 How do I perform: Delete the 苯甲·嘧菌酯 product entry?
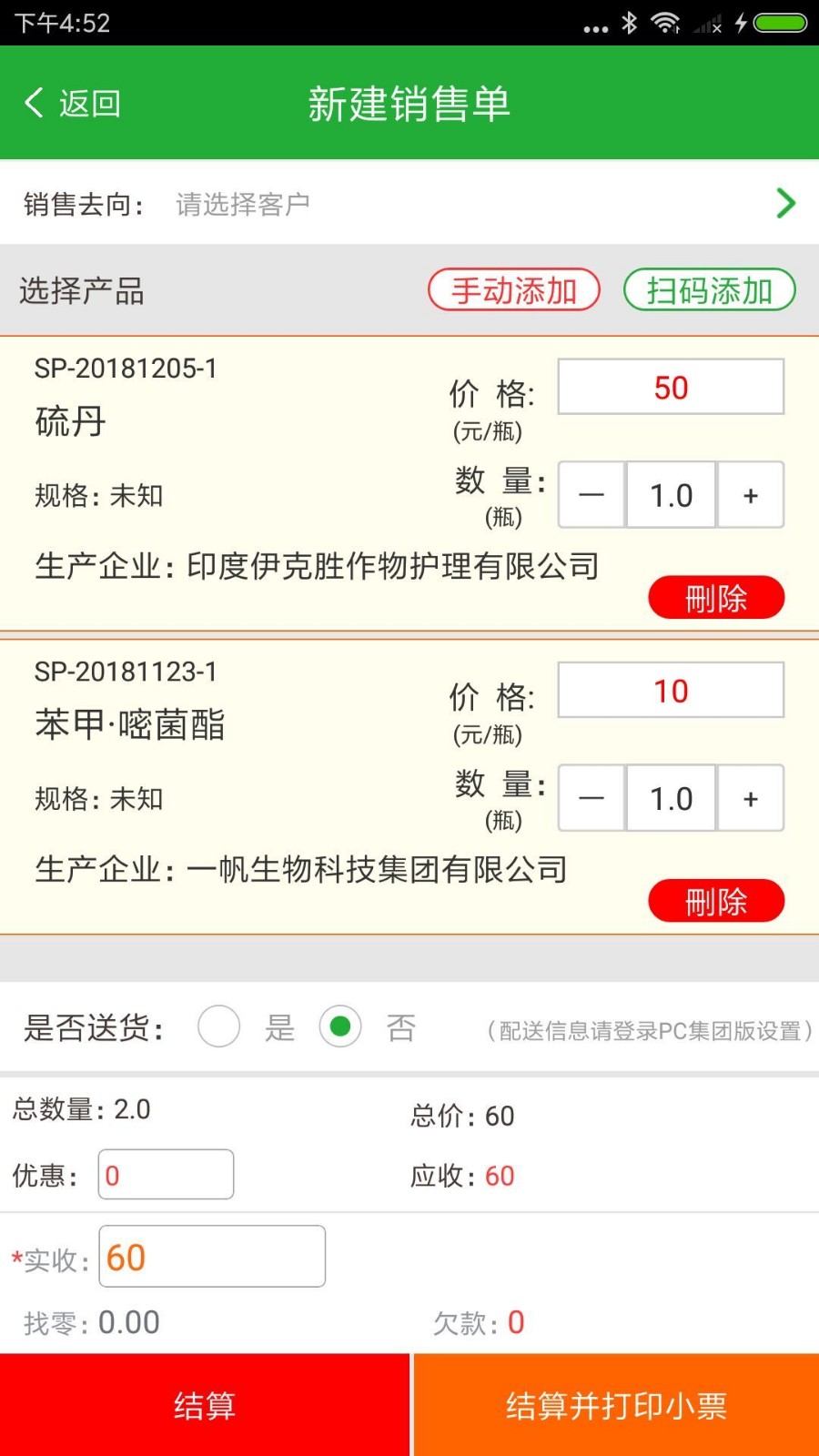tap(716, 901)
